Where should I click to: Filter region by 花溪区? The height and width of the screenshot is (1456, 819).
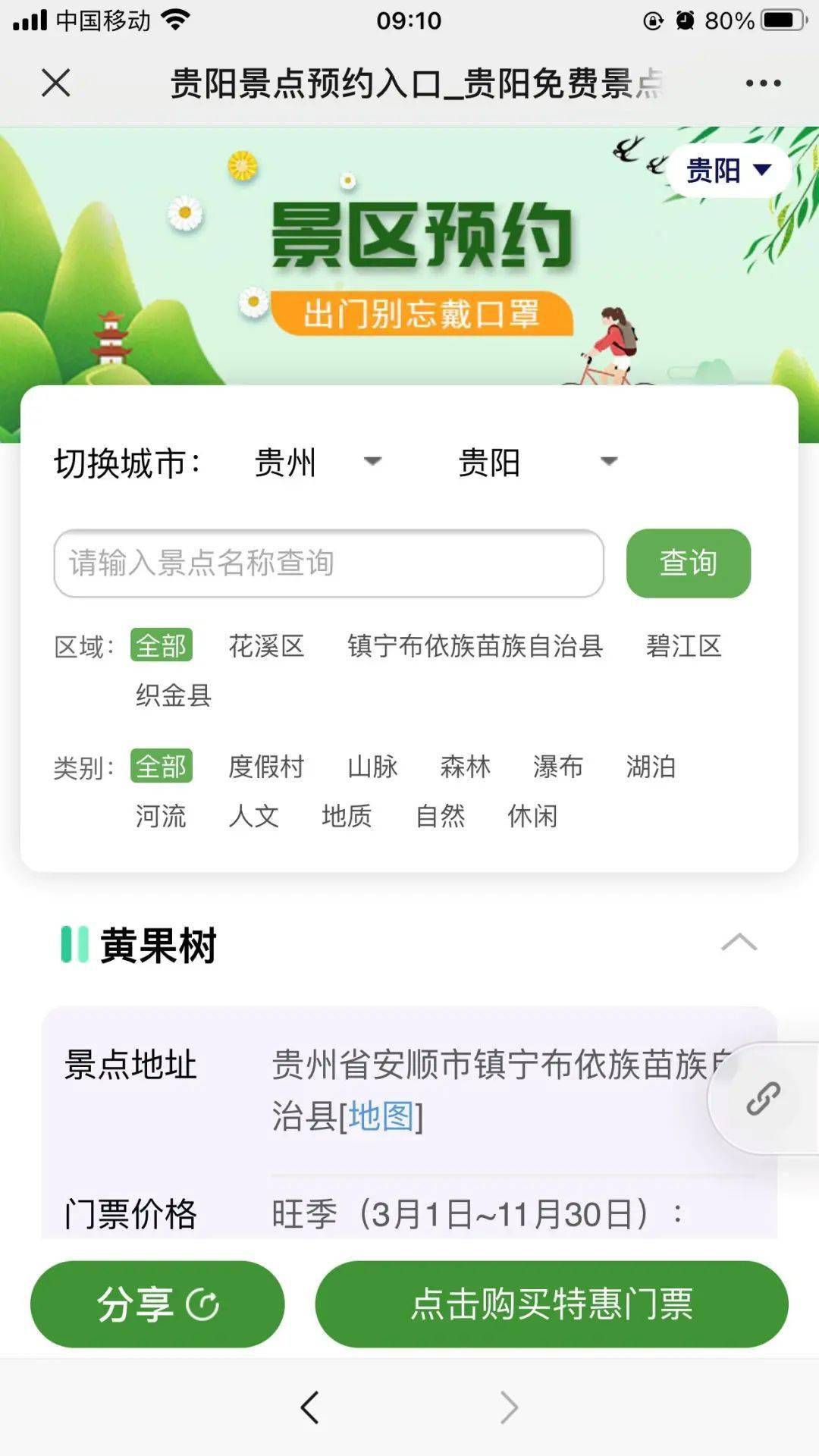tap(266, 646)
